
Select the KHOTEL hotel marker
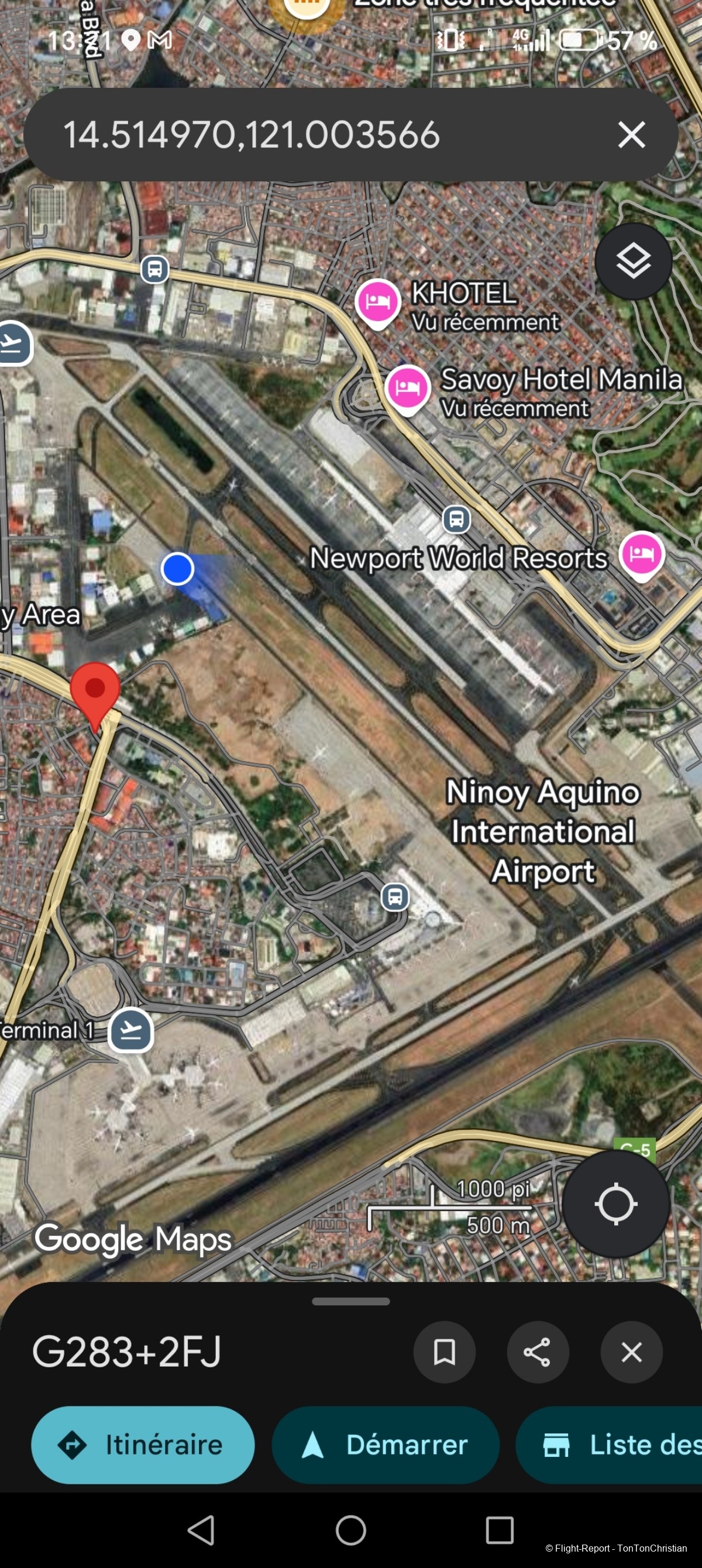coord(377,301)
